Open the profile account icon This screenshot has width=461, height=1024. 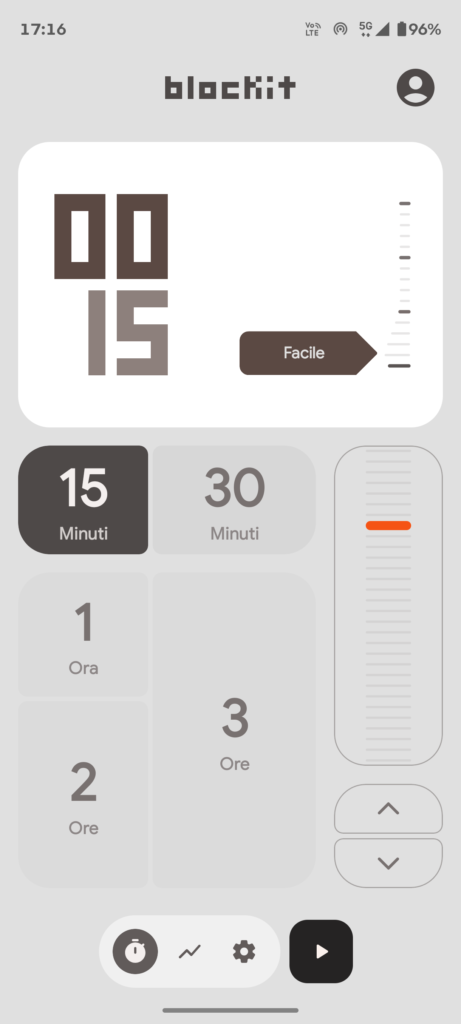pos(415,88)
